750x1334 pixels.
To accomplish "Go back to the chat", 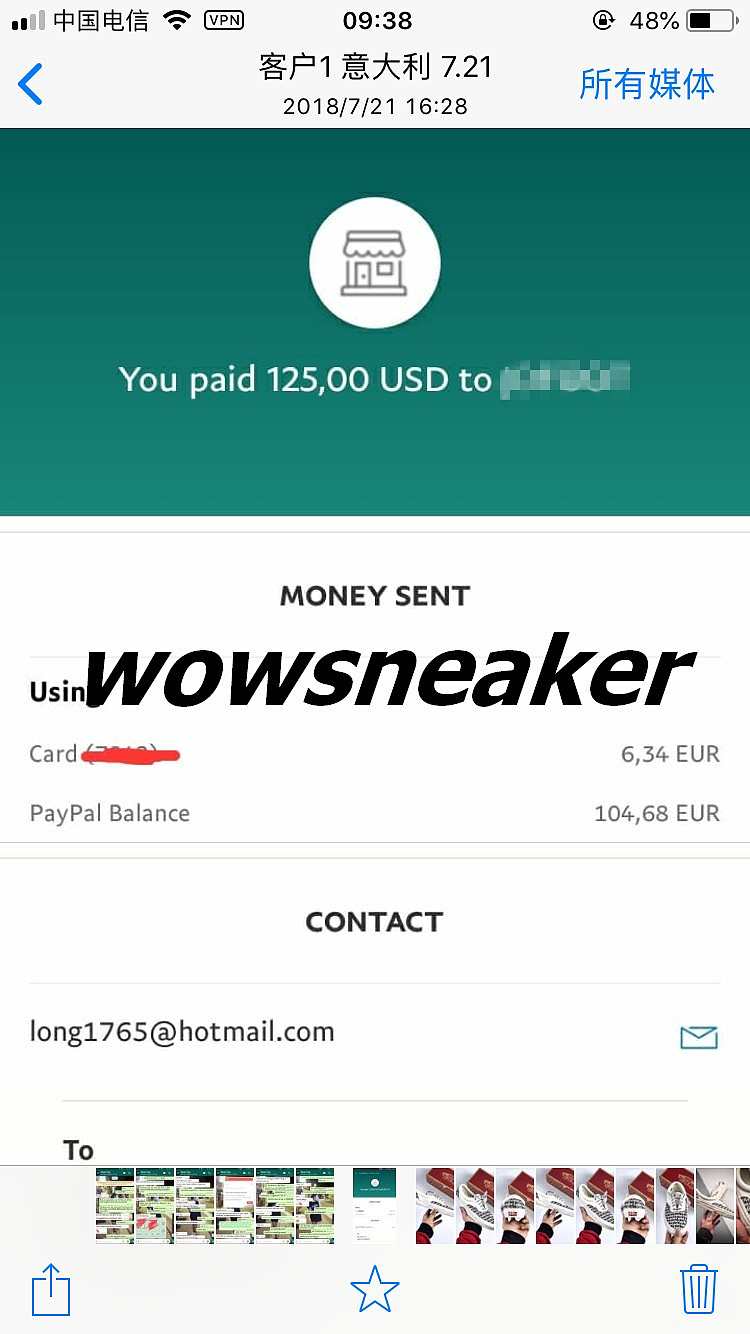I will [32, 84].
